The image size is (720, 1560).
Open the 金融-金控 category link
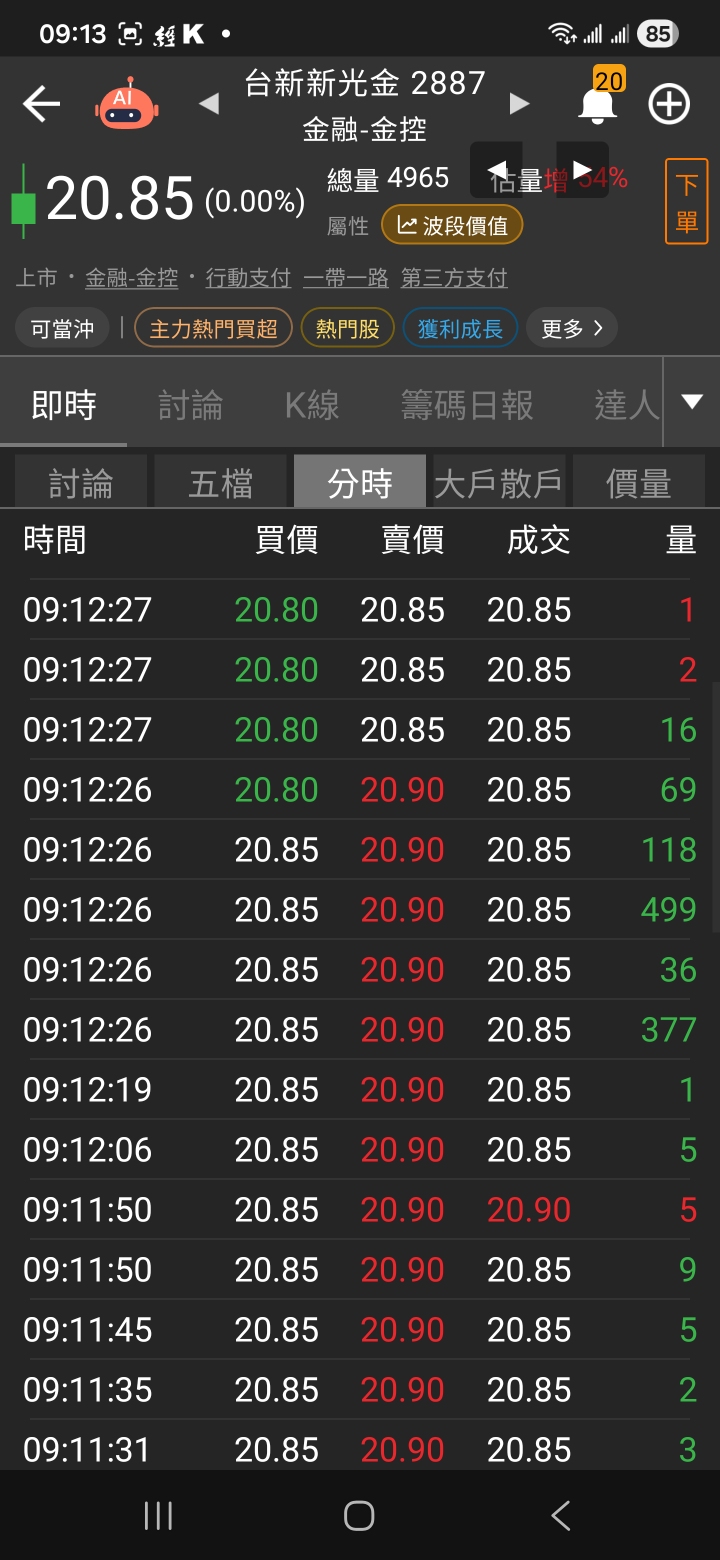pyautogui.click(x=131, y=278)
